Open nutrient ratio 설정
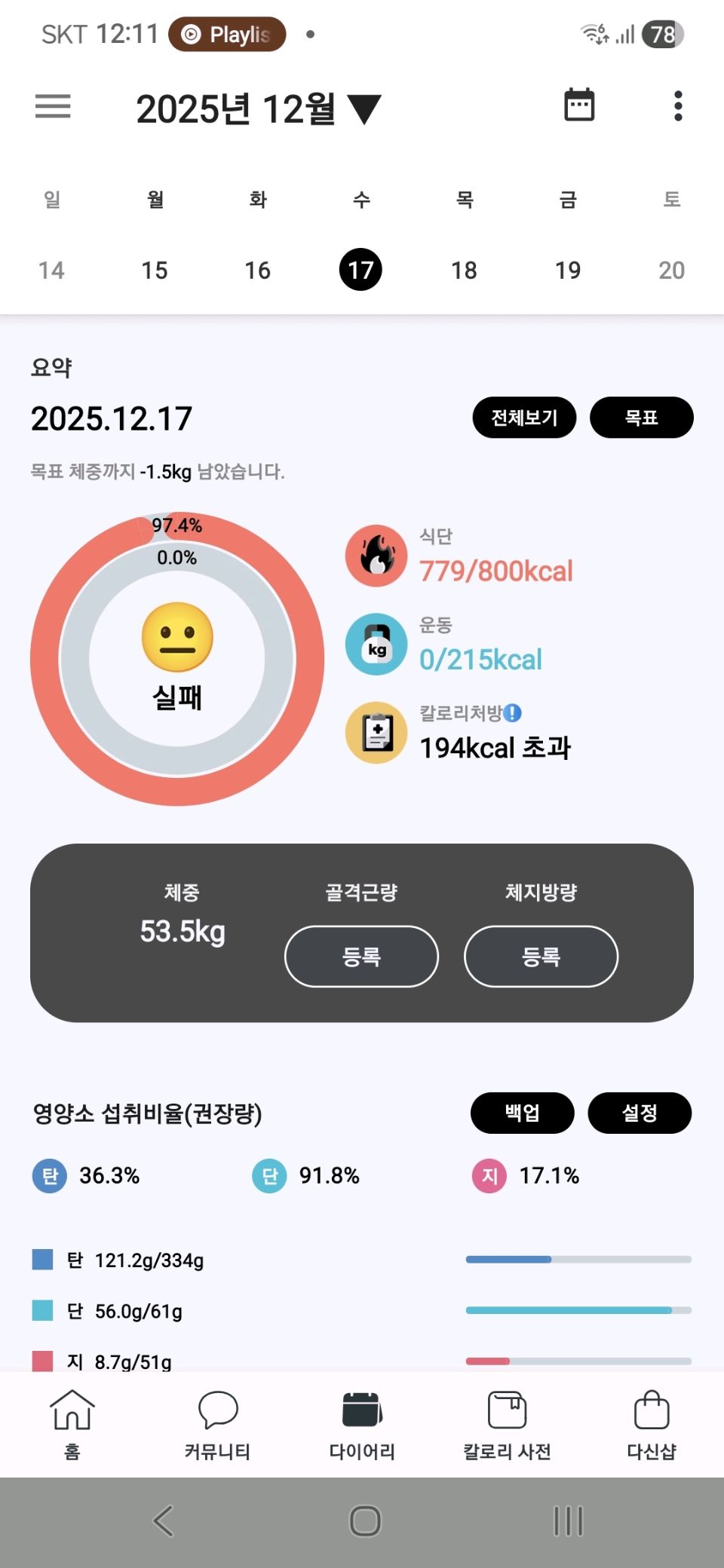 [639, 1113]
